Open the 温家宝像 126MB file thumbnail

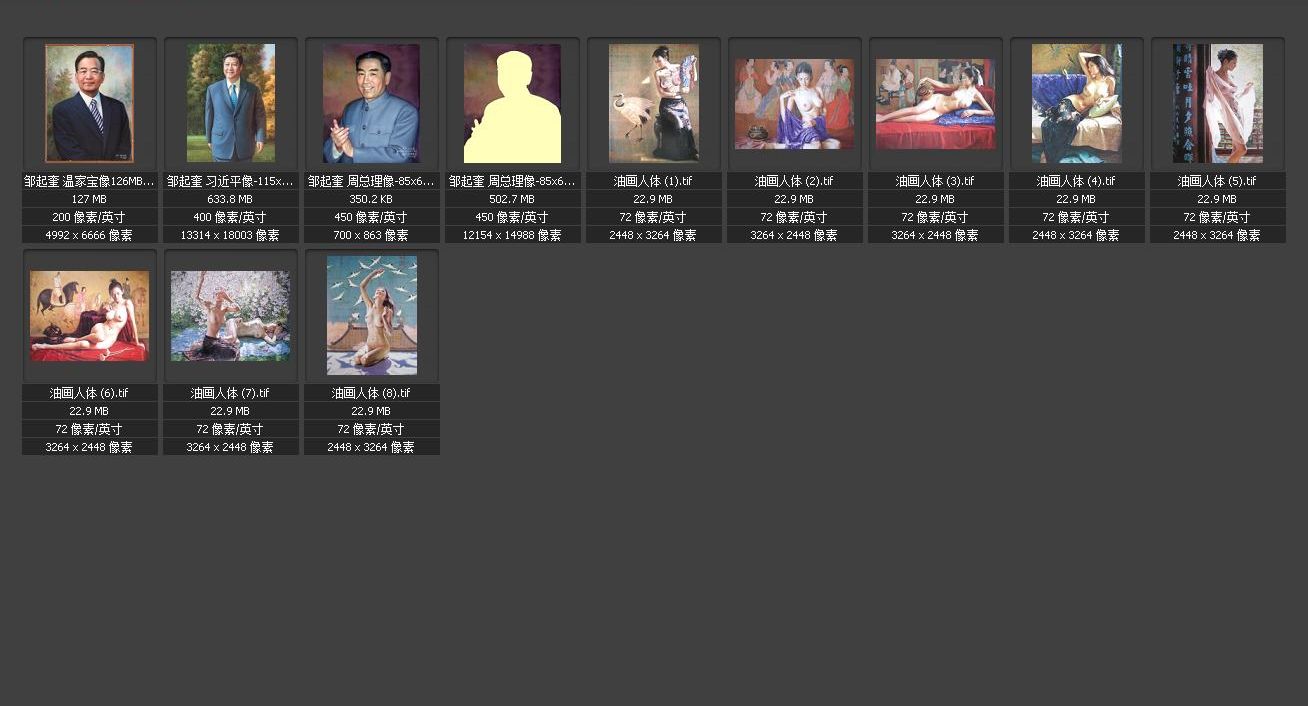click(89, 103)
